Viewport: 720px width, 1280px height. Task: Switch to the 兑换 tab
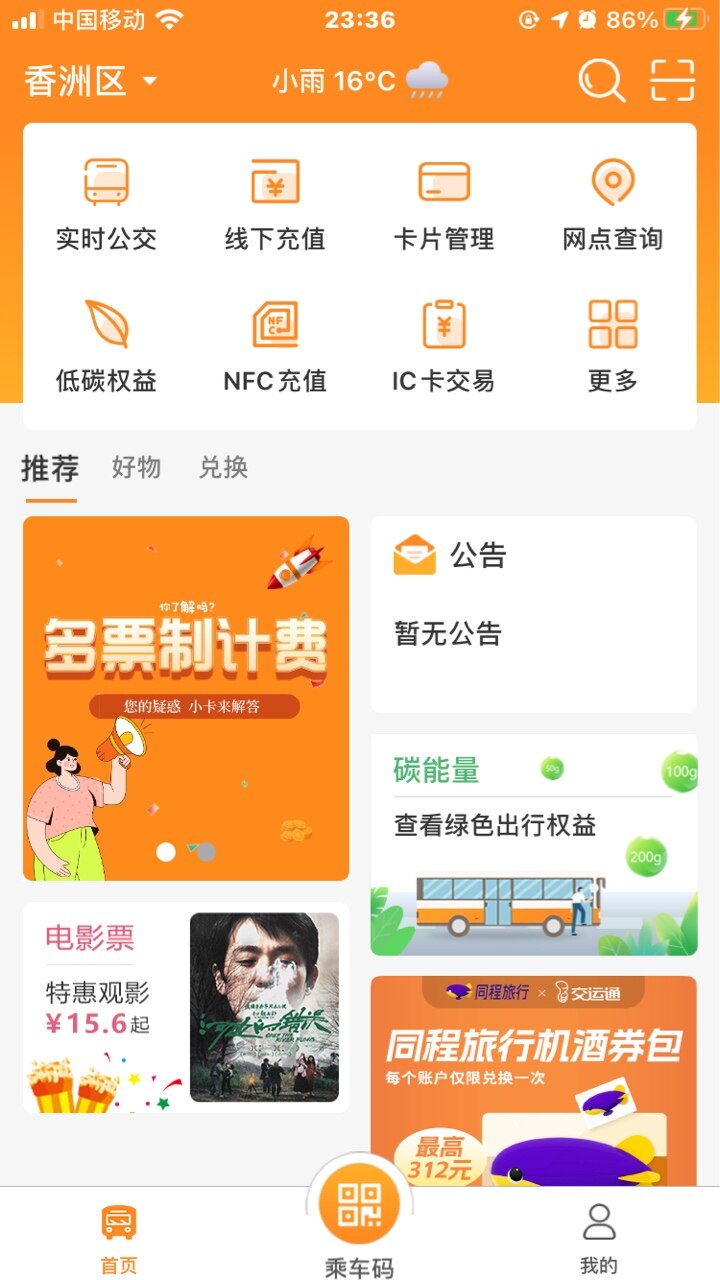(x=223, y=467)
